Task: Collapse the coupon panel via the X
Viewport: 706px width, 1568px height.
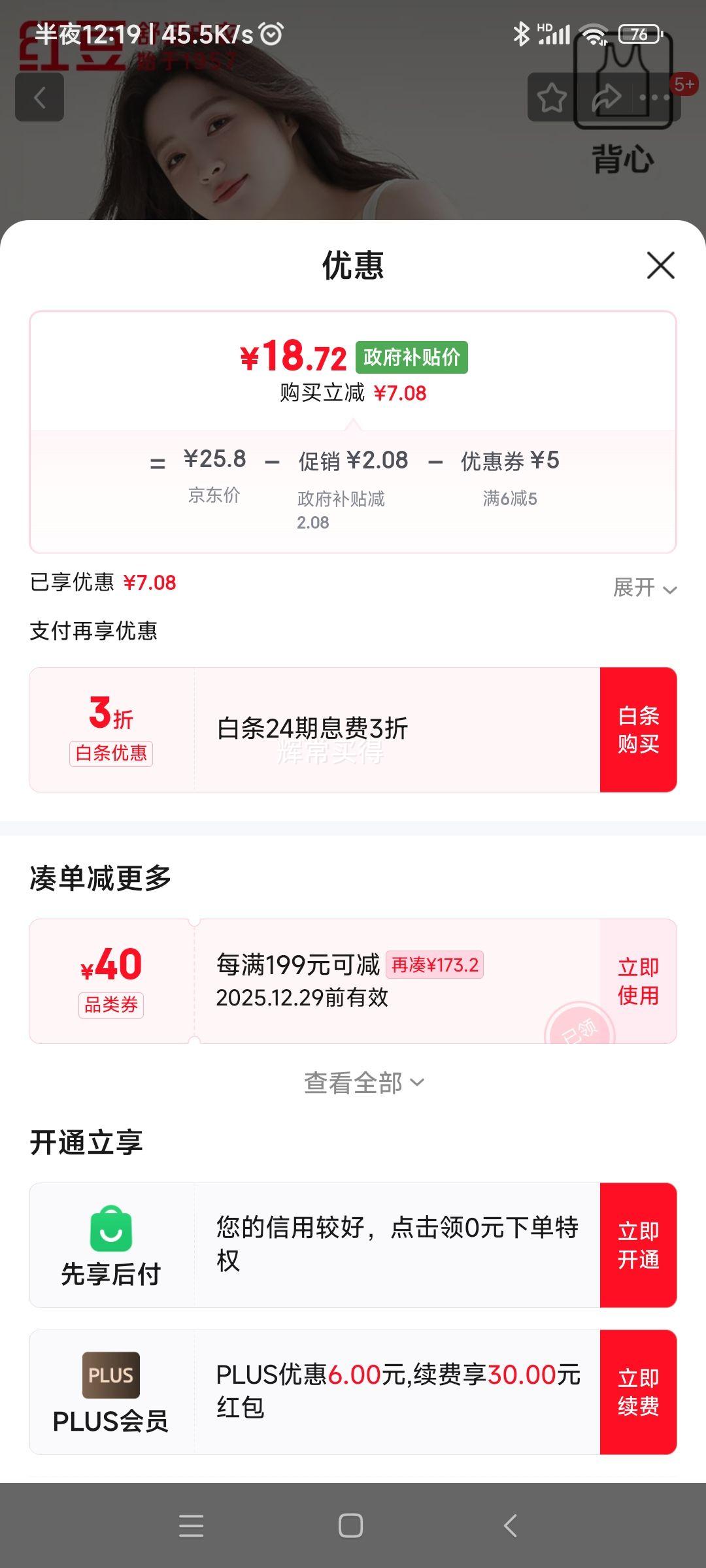Action: pos(662,264)
